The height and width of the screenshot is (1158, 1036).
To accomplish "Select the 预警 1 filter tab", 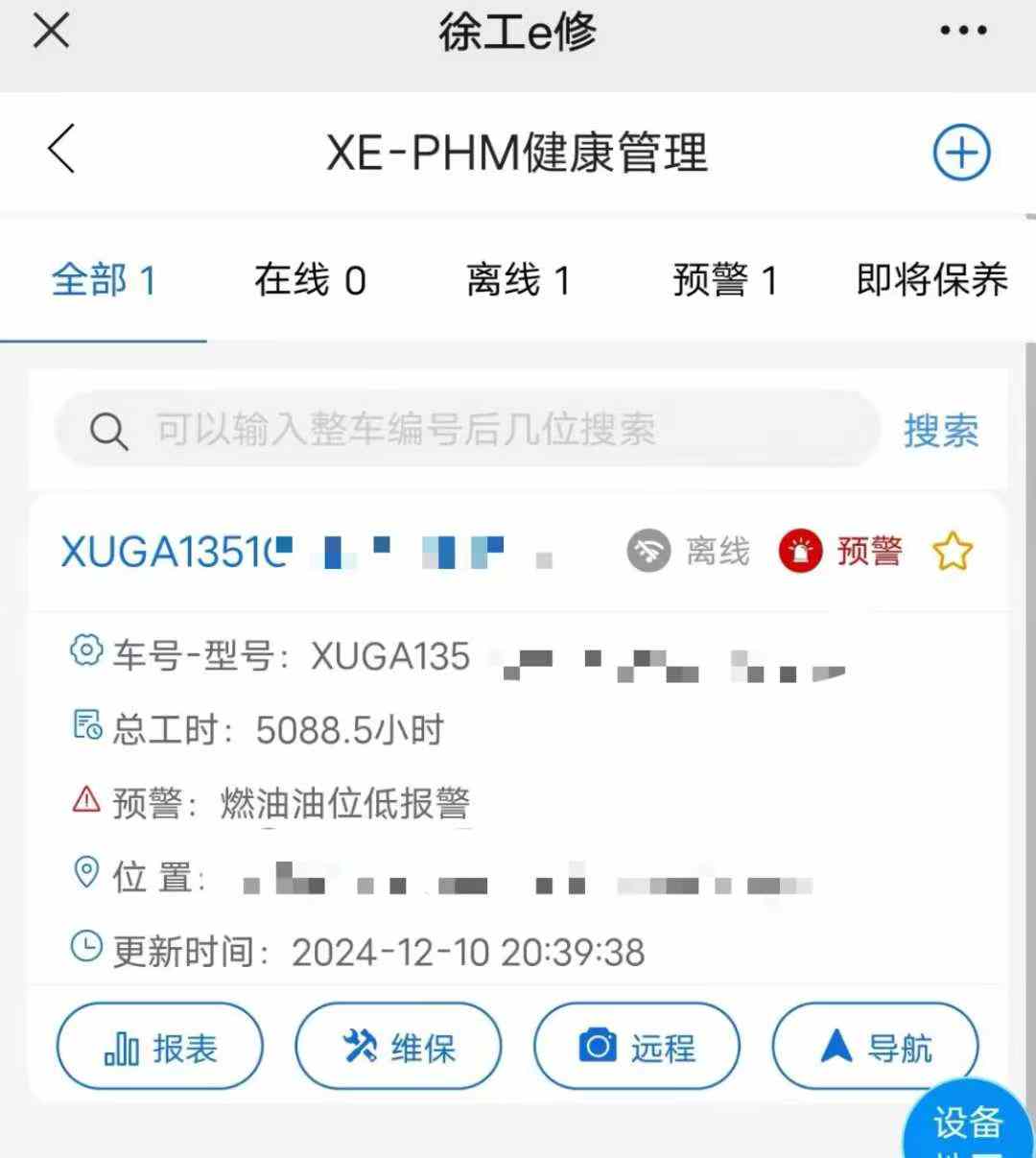I will [725, 280].
